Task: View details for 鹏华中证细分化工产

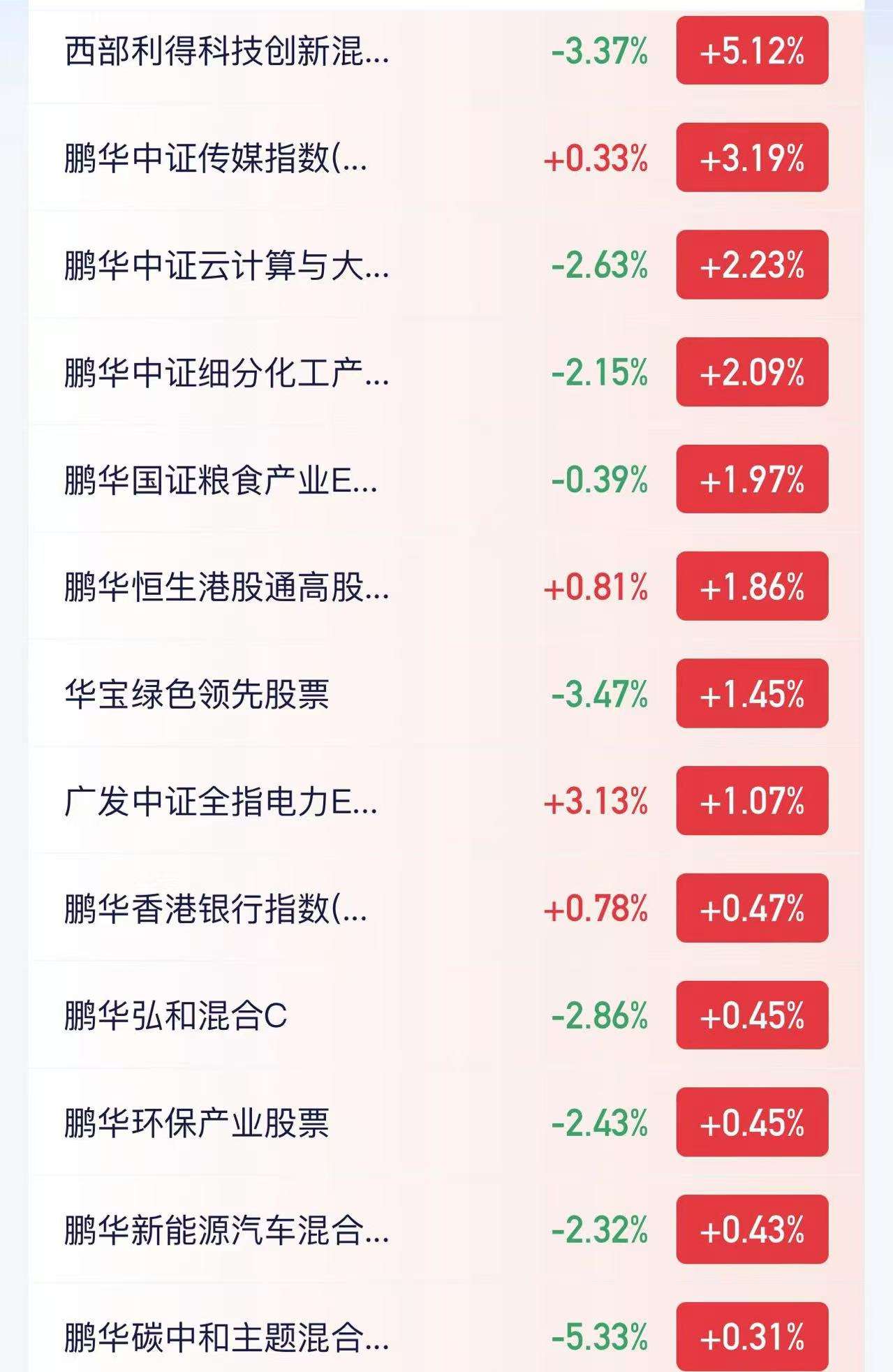Action: coord(446,372)
